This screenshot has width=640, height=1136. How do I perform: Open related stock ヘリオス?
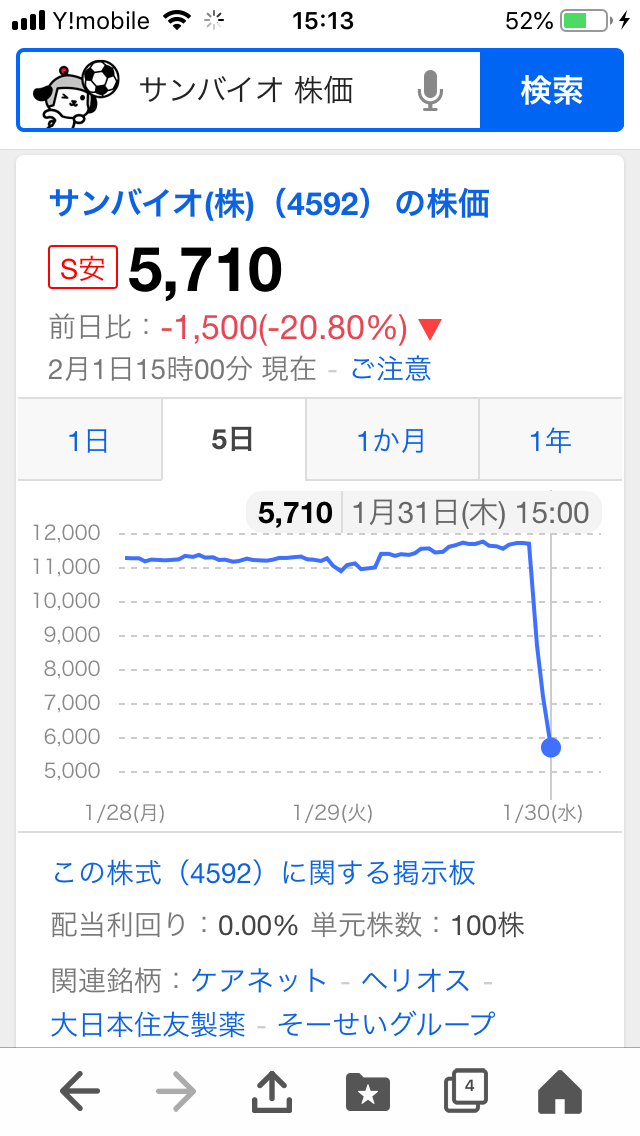[416, 982]
